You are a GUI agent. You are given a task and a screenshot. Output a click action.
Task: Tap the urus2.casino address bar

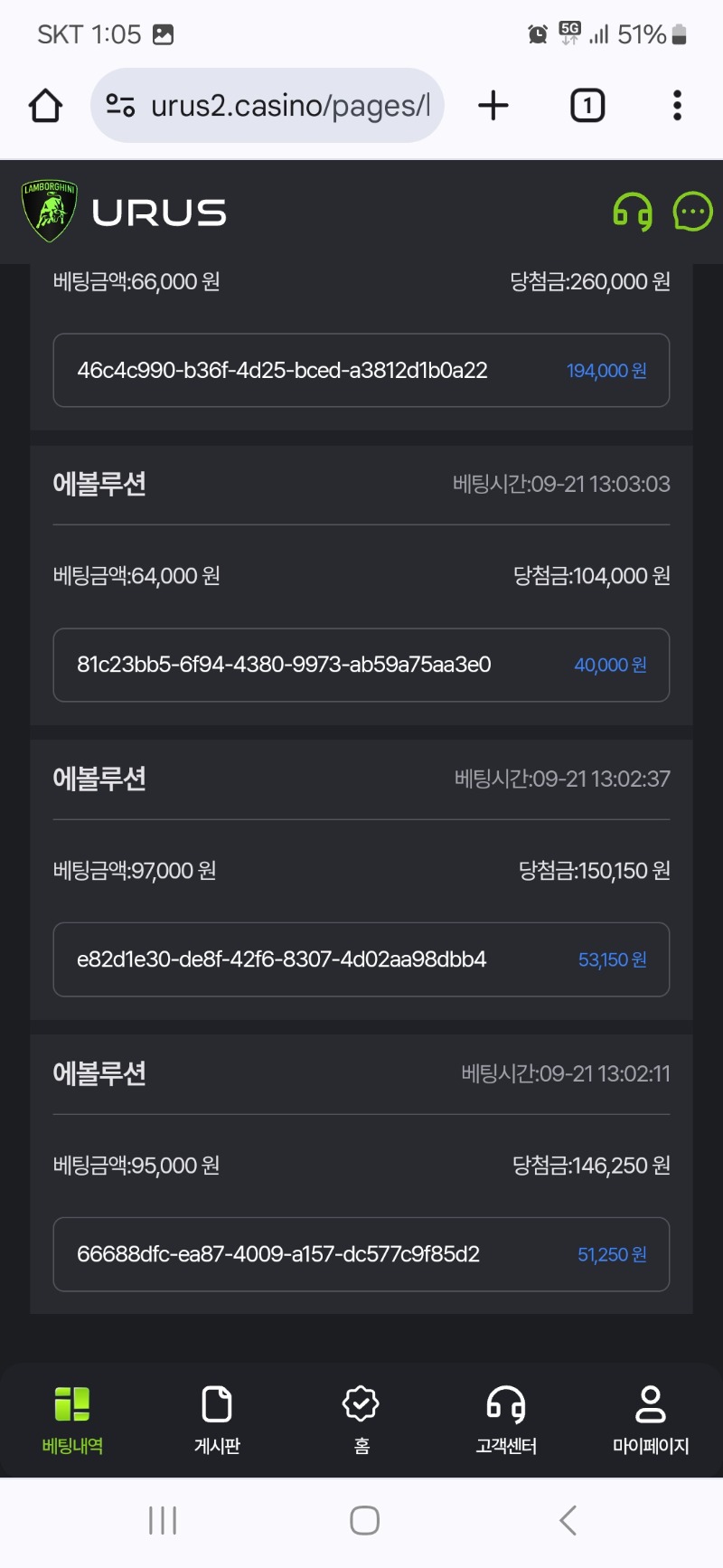[268, 106]
